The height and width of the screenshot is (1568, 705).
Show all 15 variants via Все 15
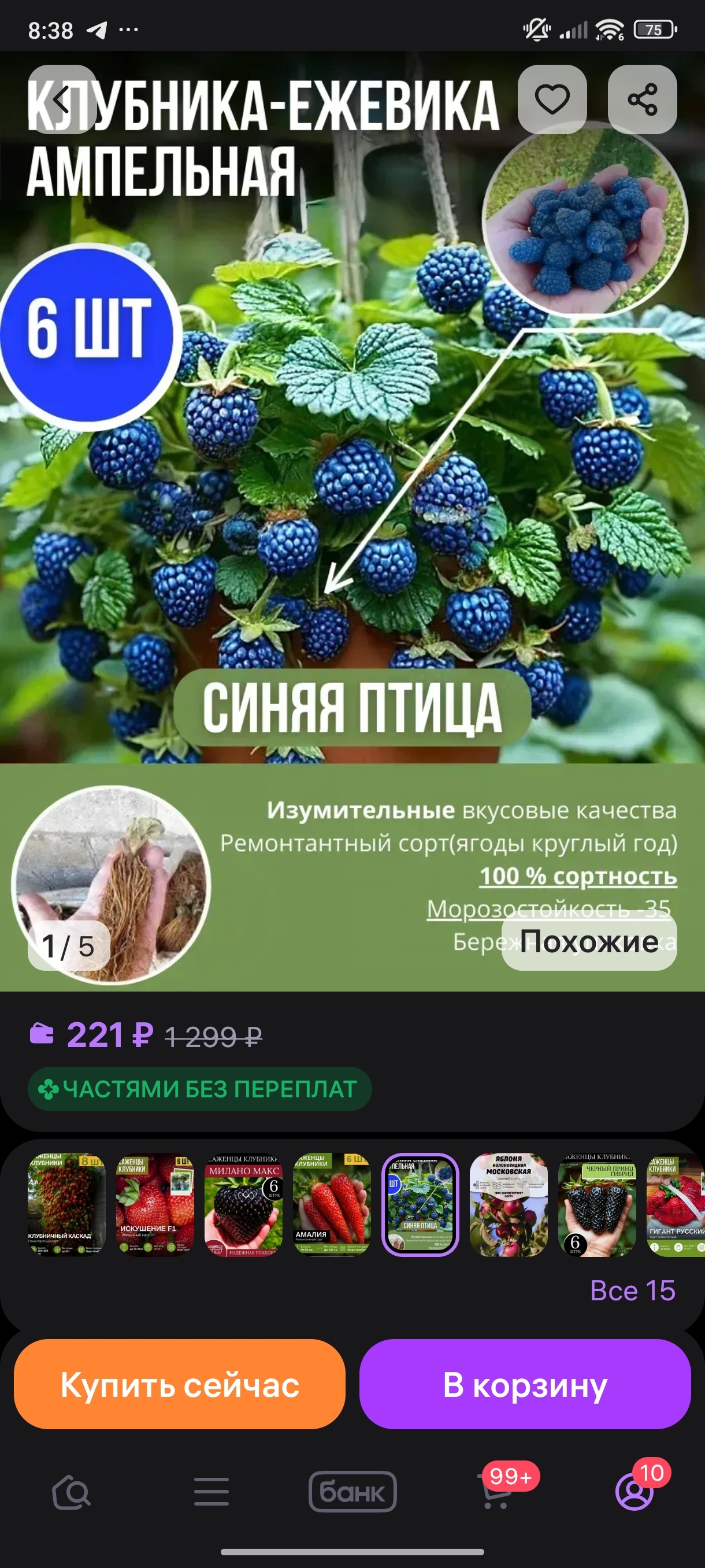(633, 1290)
